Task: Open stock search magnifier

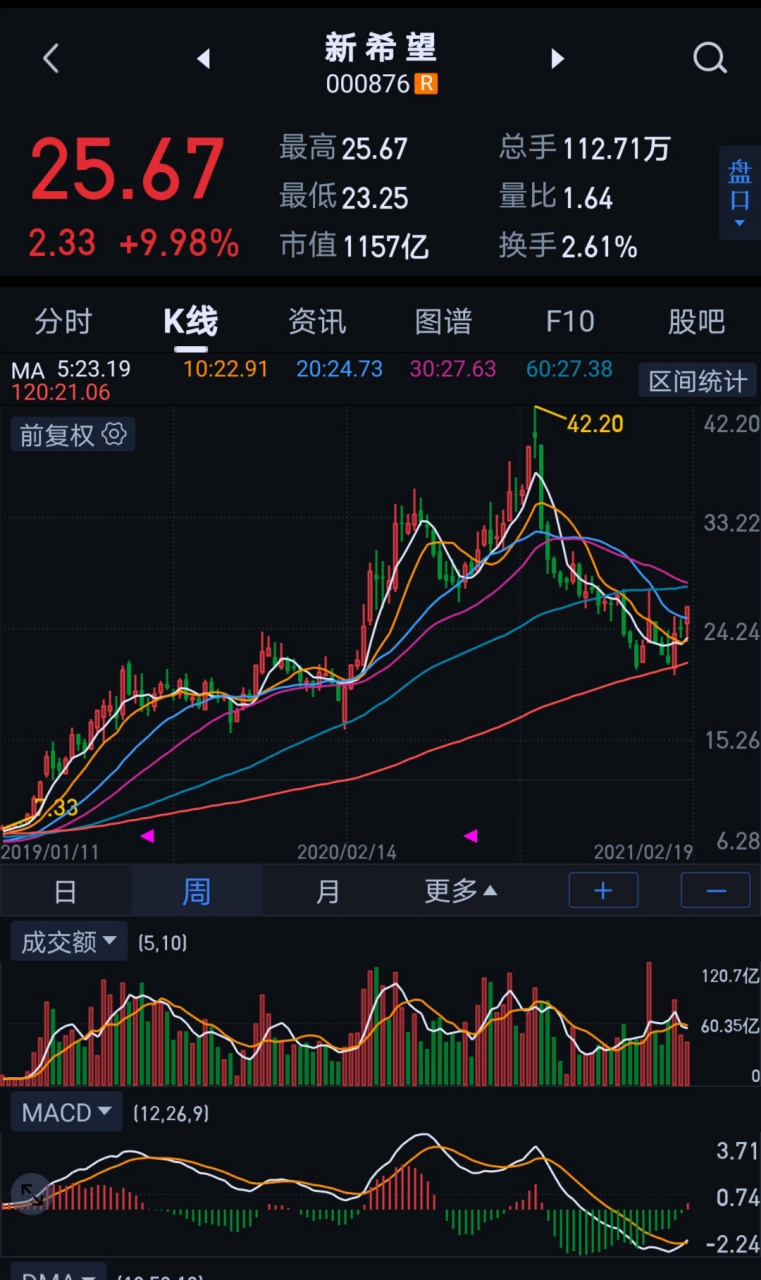Action: point(709,59)
